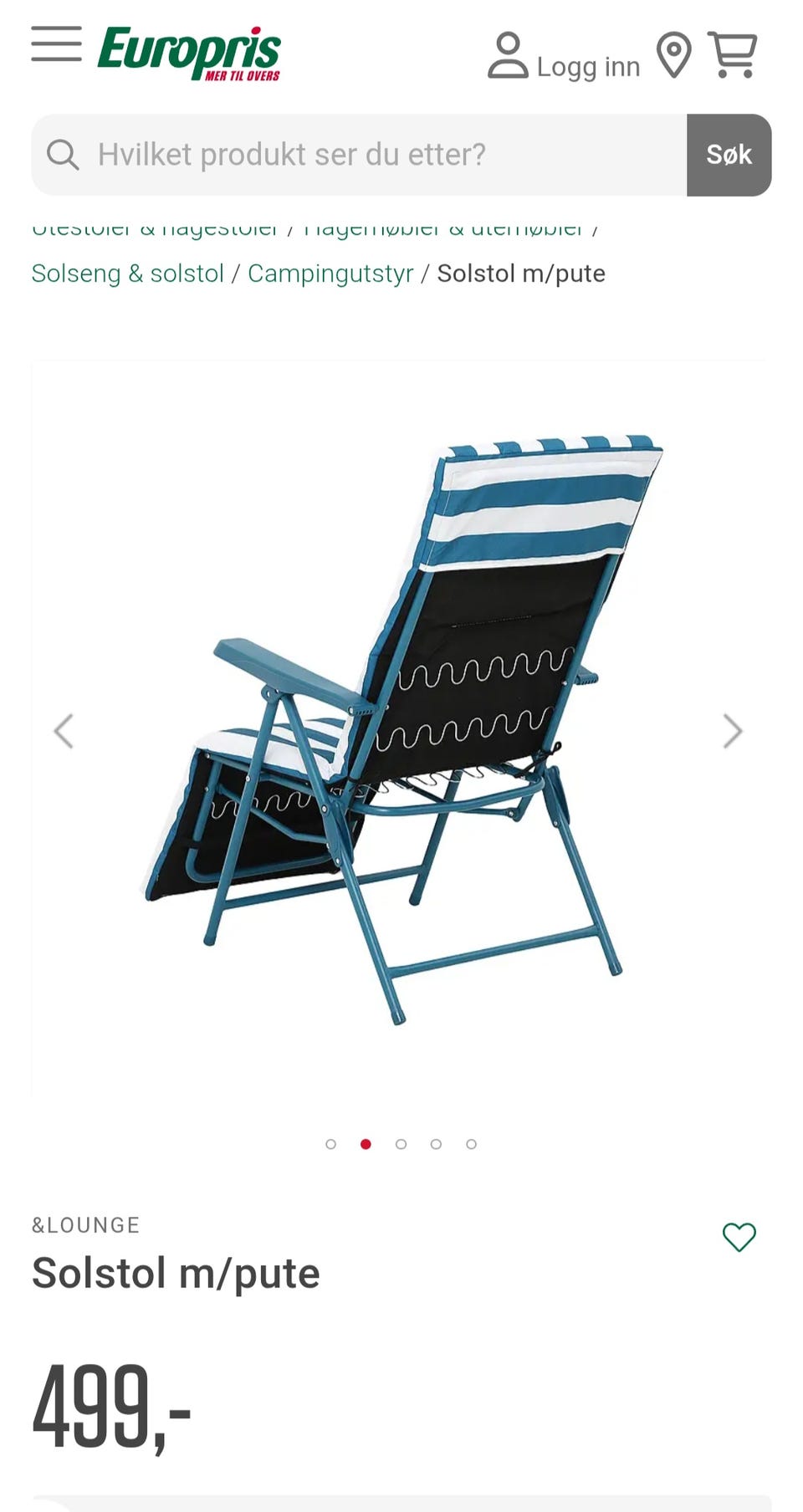Tap the Søk button

pyautogui.click(x=729, y=155)
